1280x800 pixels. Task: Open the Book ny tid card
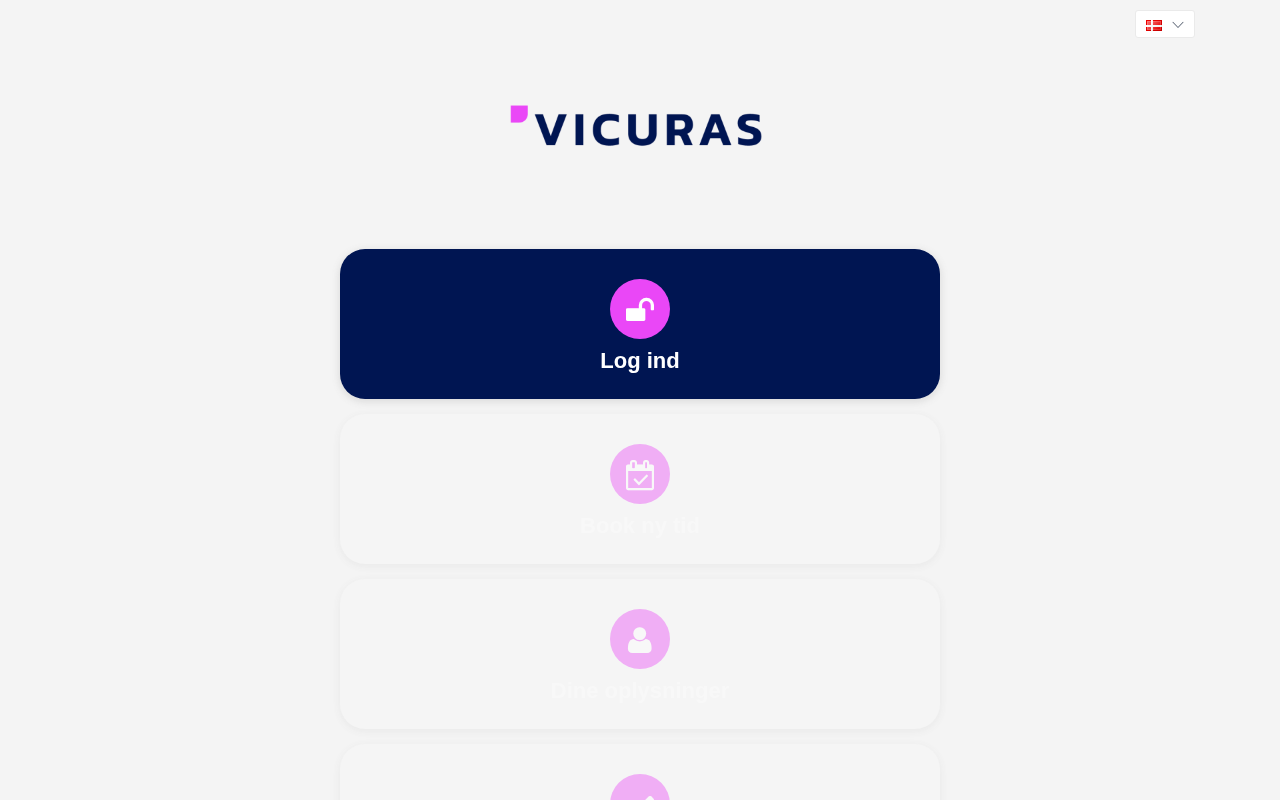[640, 489]
